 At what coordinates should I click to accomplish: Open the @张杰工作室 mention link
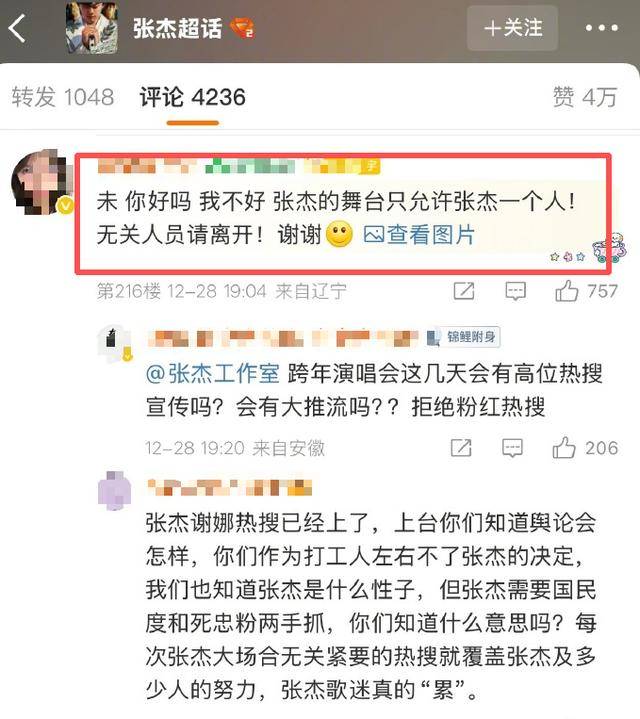(212, 374)
